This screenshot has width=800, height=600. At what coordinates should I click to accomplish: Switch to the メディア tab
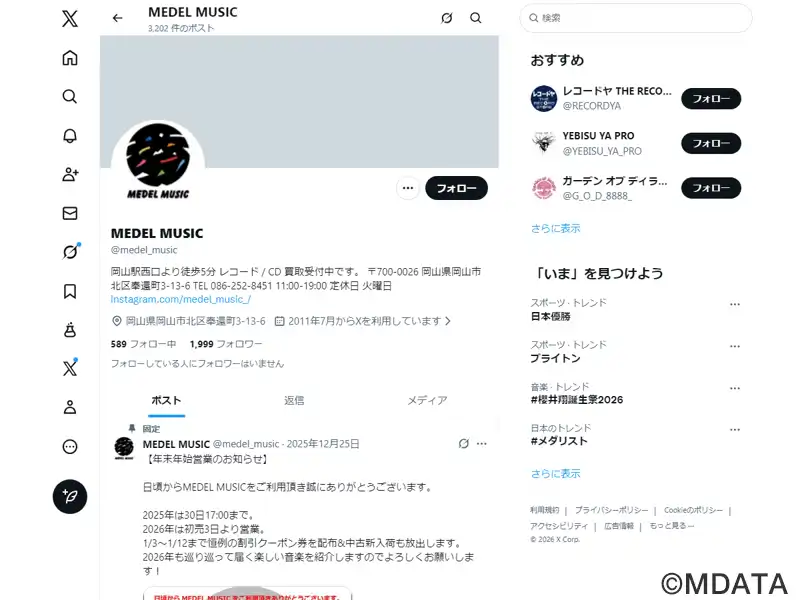pyautogui.click(x=427, y=400)
